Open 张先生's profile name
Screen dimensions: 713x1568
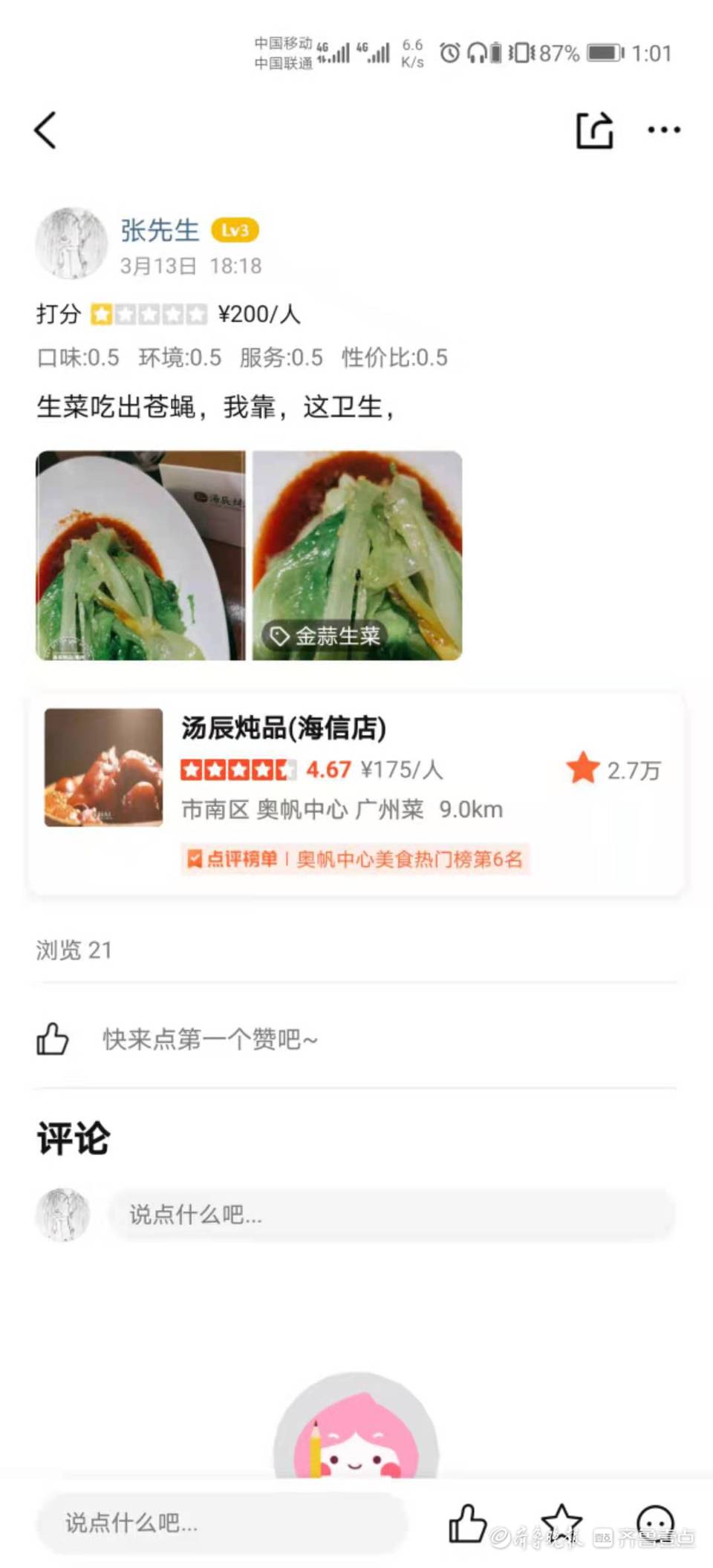[160, 231]
